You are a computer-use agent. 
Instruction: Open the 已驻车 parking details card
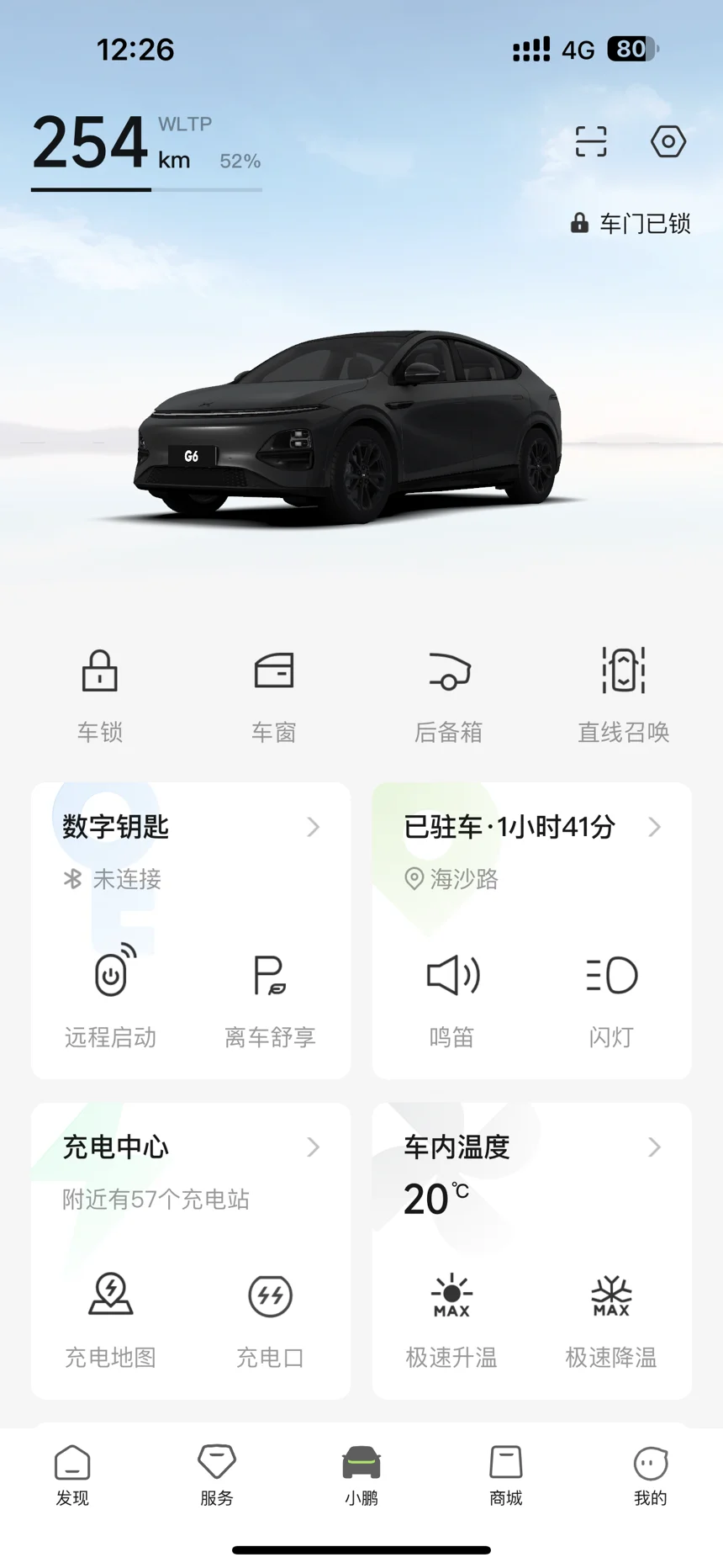click(x=531, y=828)
